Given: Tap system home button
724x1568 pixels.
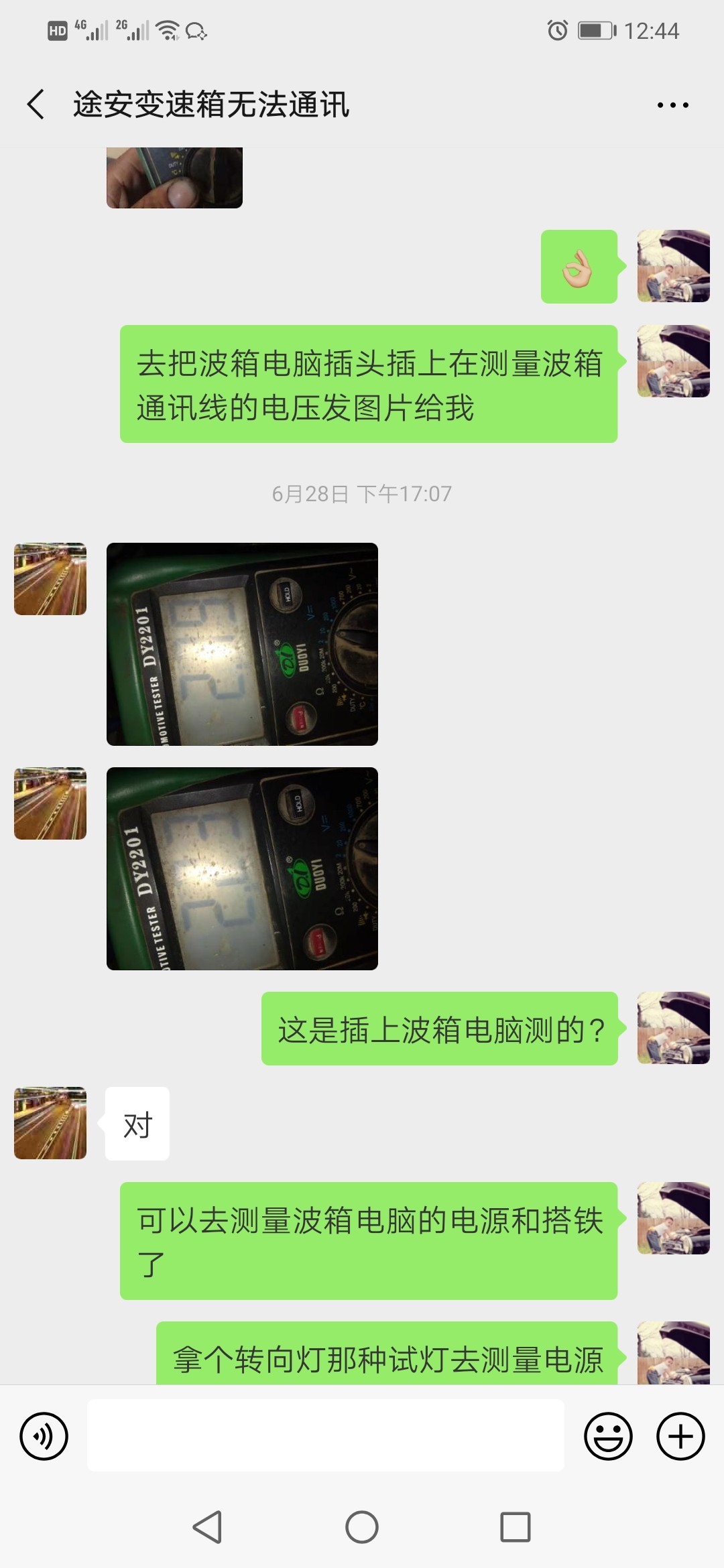Looking at the screenshot, I should 362,1527.
